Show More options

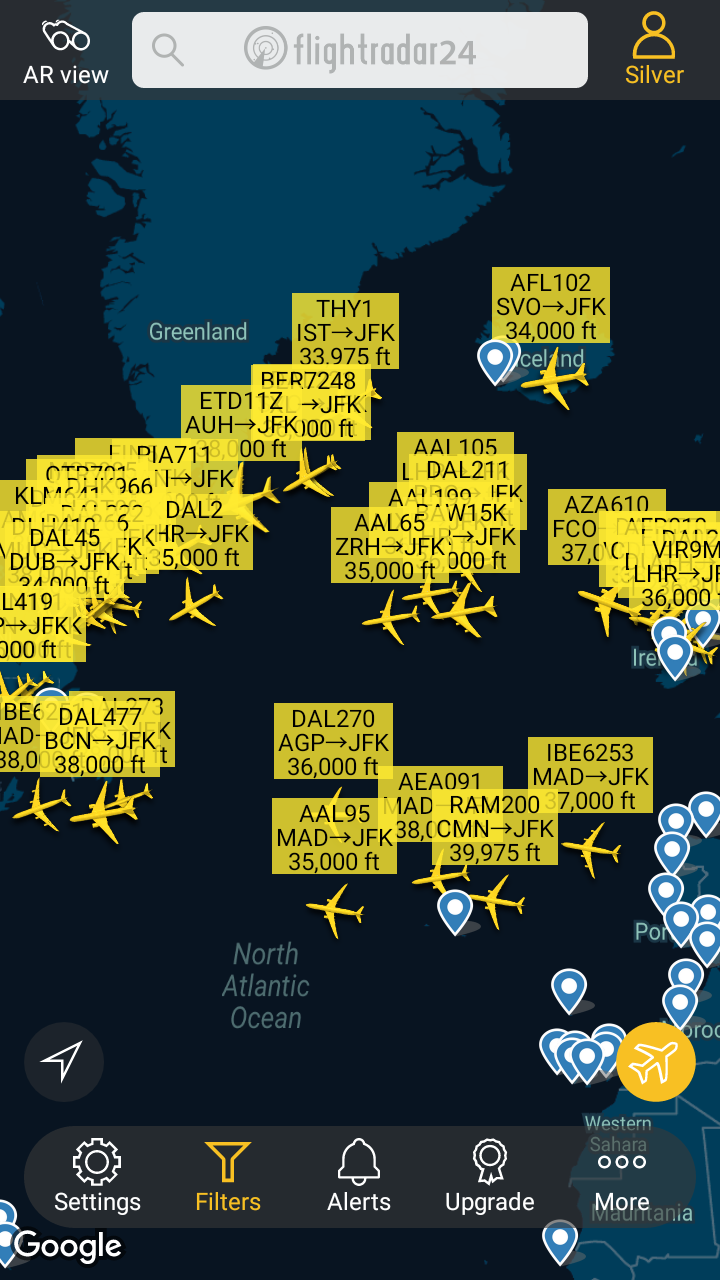click(622, 1177)
